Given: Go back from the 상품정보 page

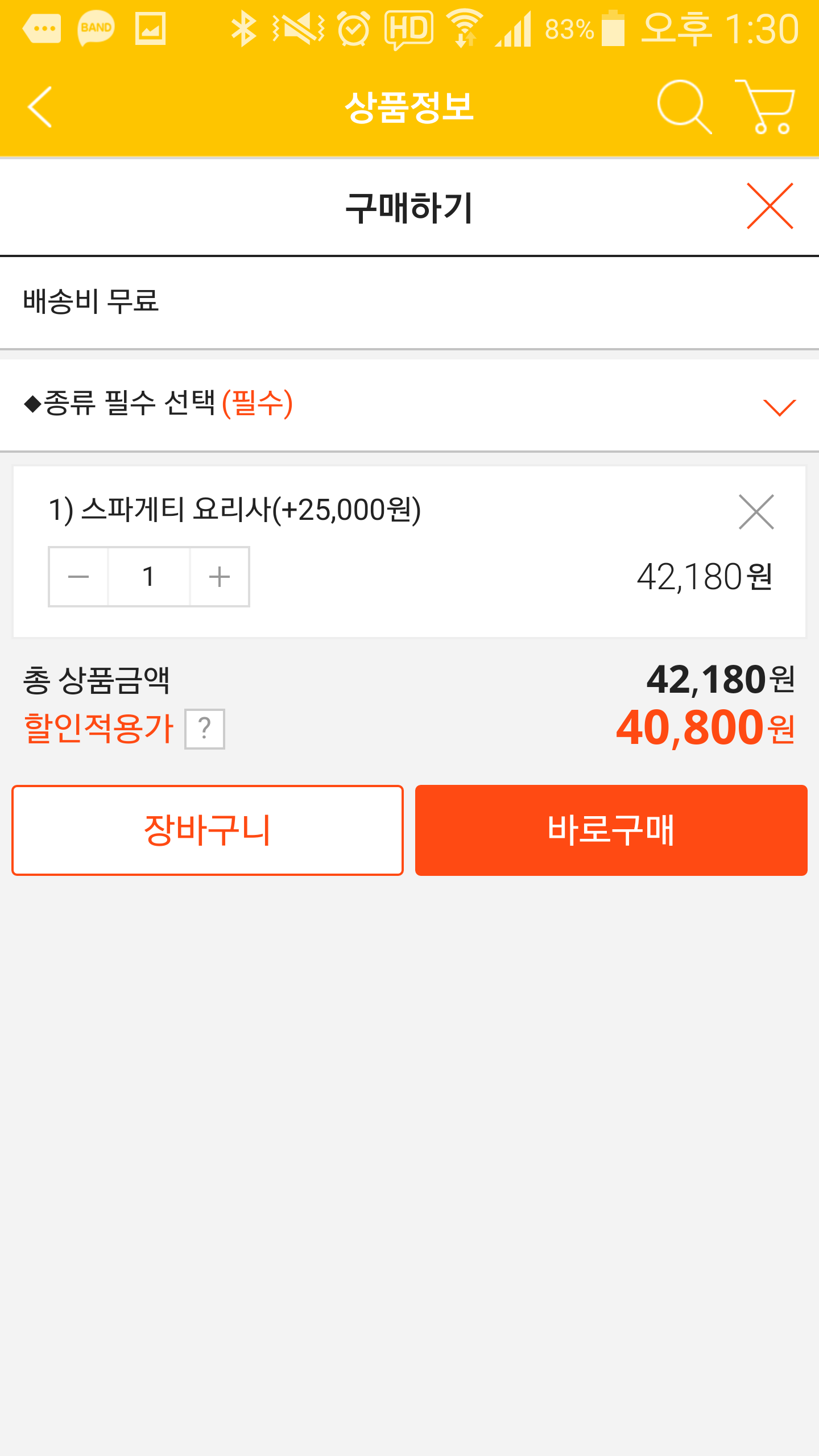Looking at the screenshot, I should 40,107.
